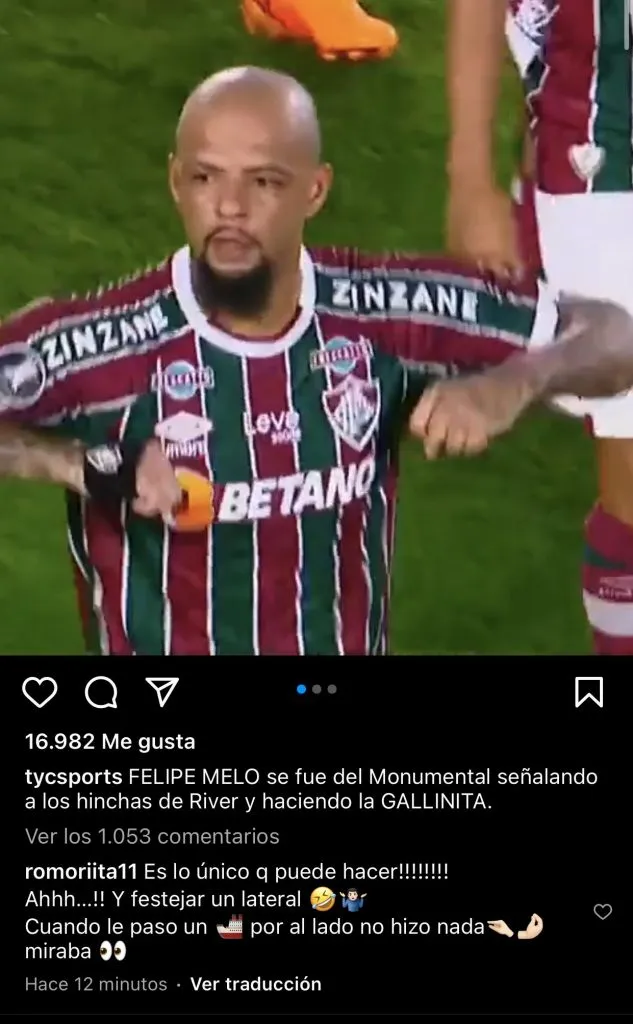Screen dimensions: 633x1024
Task: Tap the carousel page indicator dots
Action: 316,689
